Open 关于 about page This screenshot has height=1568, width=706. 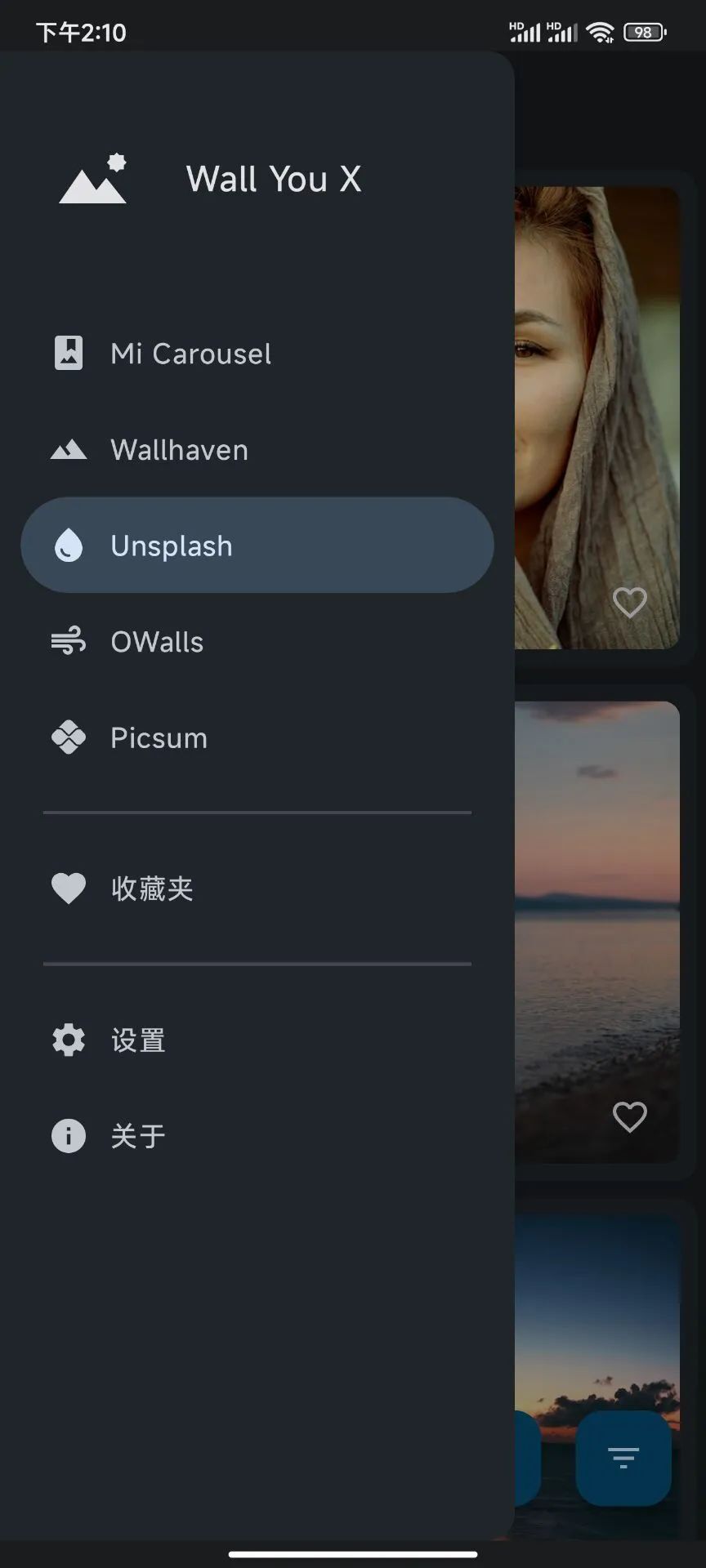tap(138, 1136)
